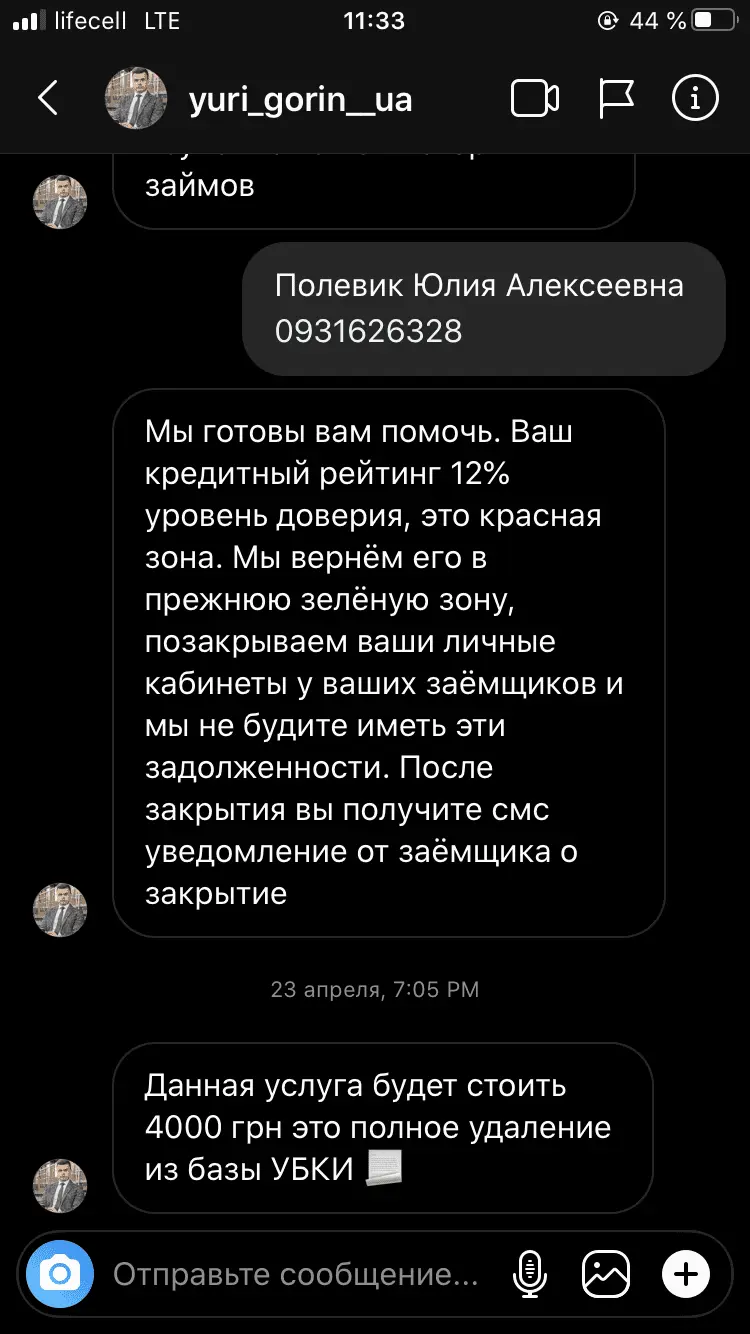Open camera to send a photo
This screenshot has width=750, height=1334.
pos(60,1274)
